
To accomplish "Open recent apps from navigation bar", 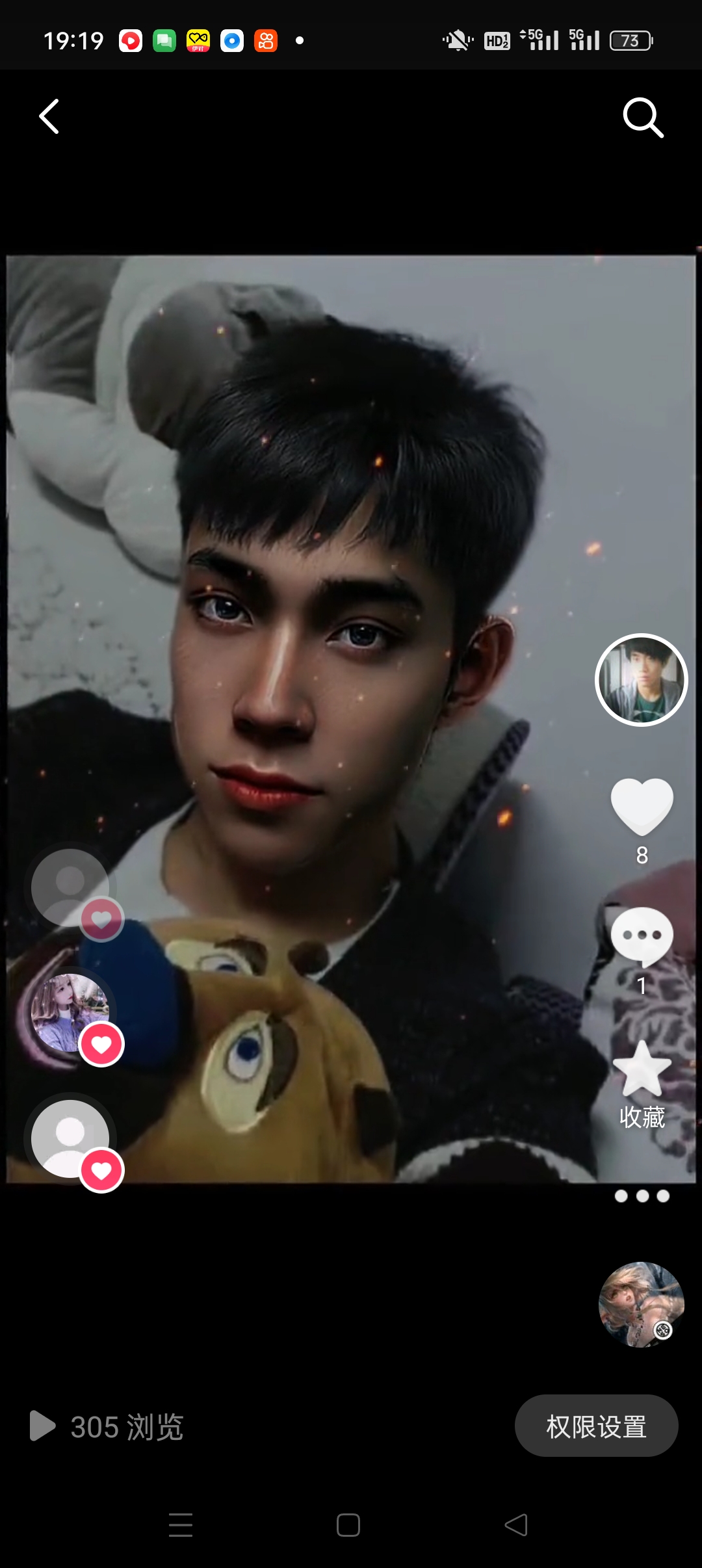I will coord(181,1525).
